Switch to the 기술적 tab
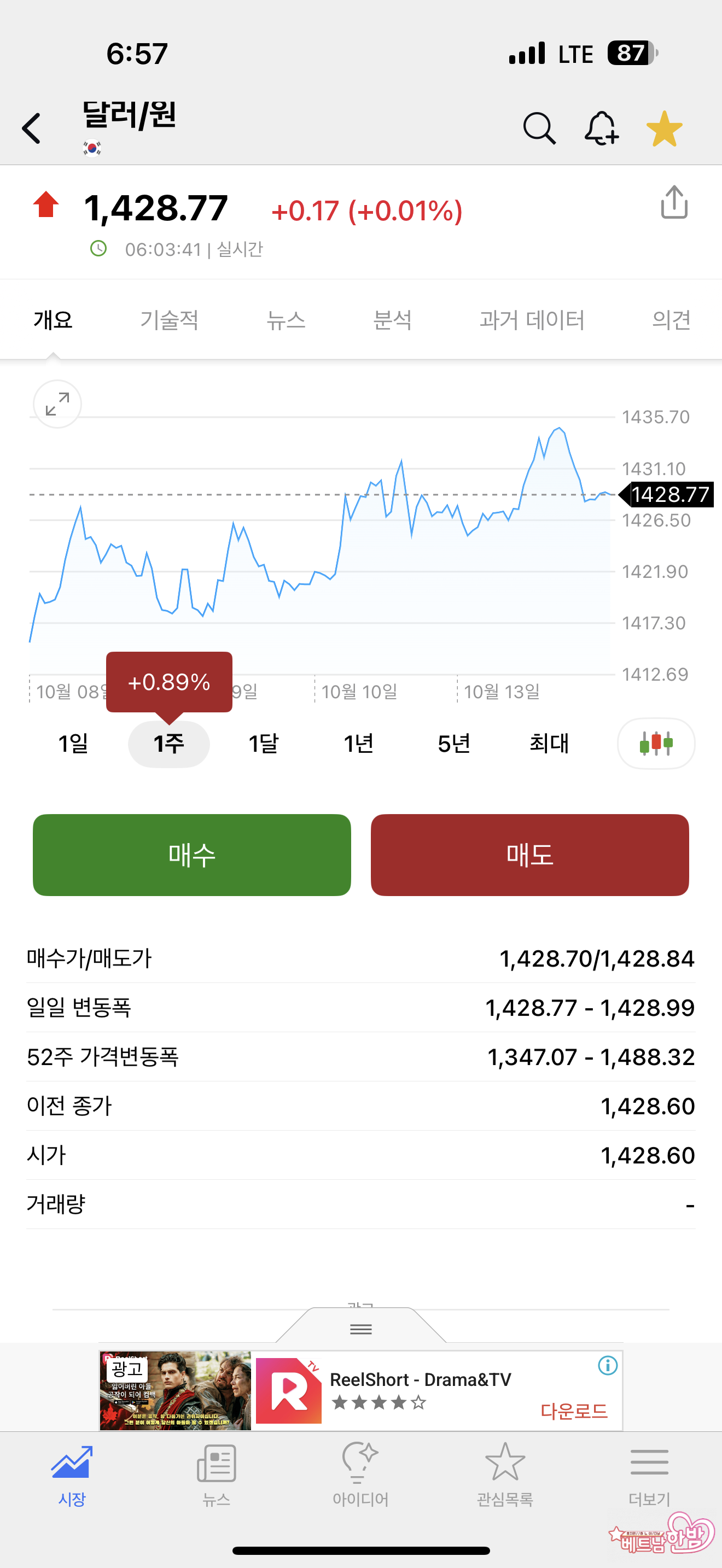Viewport: 722px width, 1568px height. [x=169, y=320]
